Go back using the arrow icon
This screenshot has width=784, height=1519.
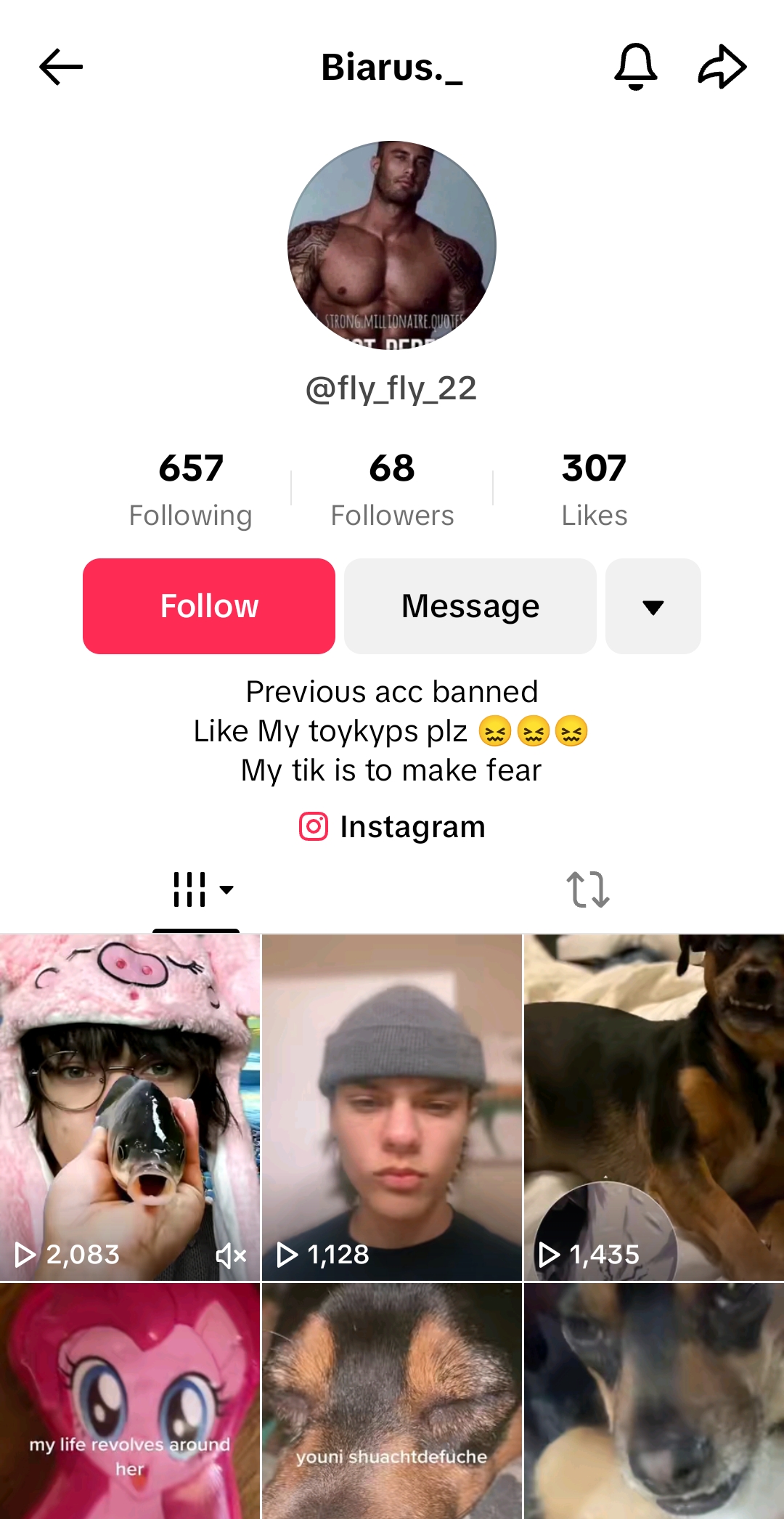(61, 68)
